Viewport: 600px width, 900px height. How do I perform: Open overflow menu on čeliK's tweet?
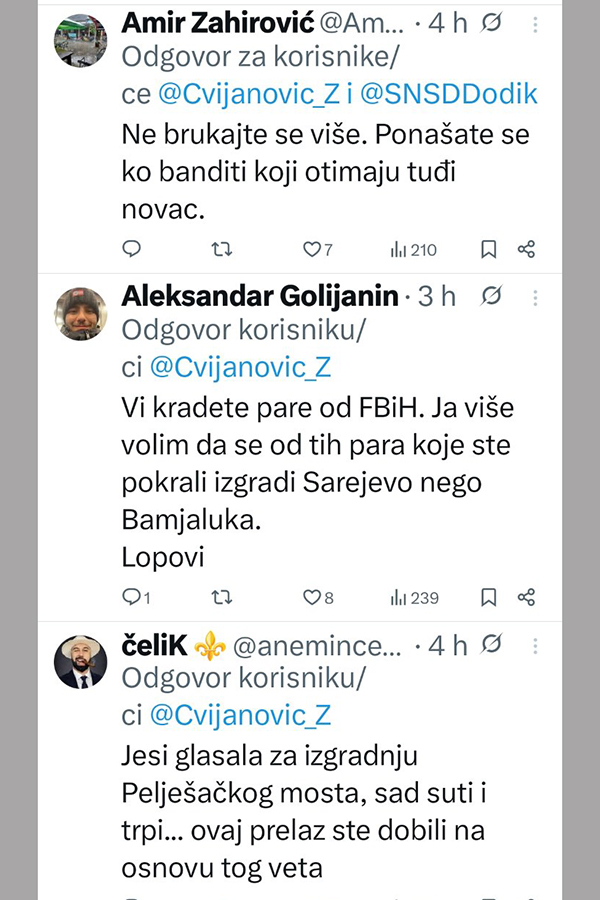coord(537,647)
